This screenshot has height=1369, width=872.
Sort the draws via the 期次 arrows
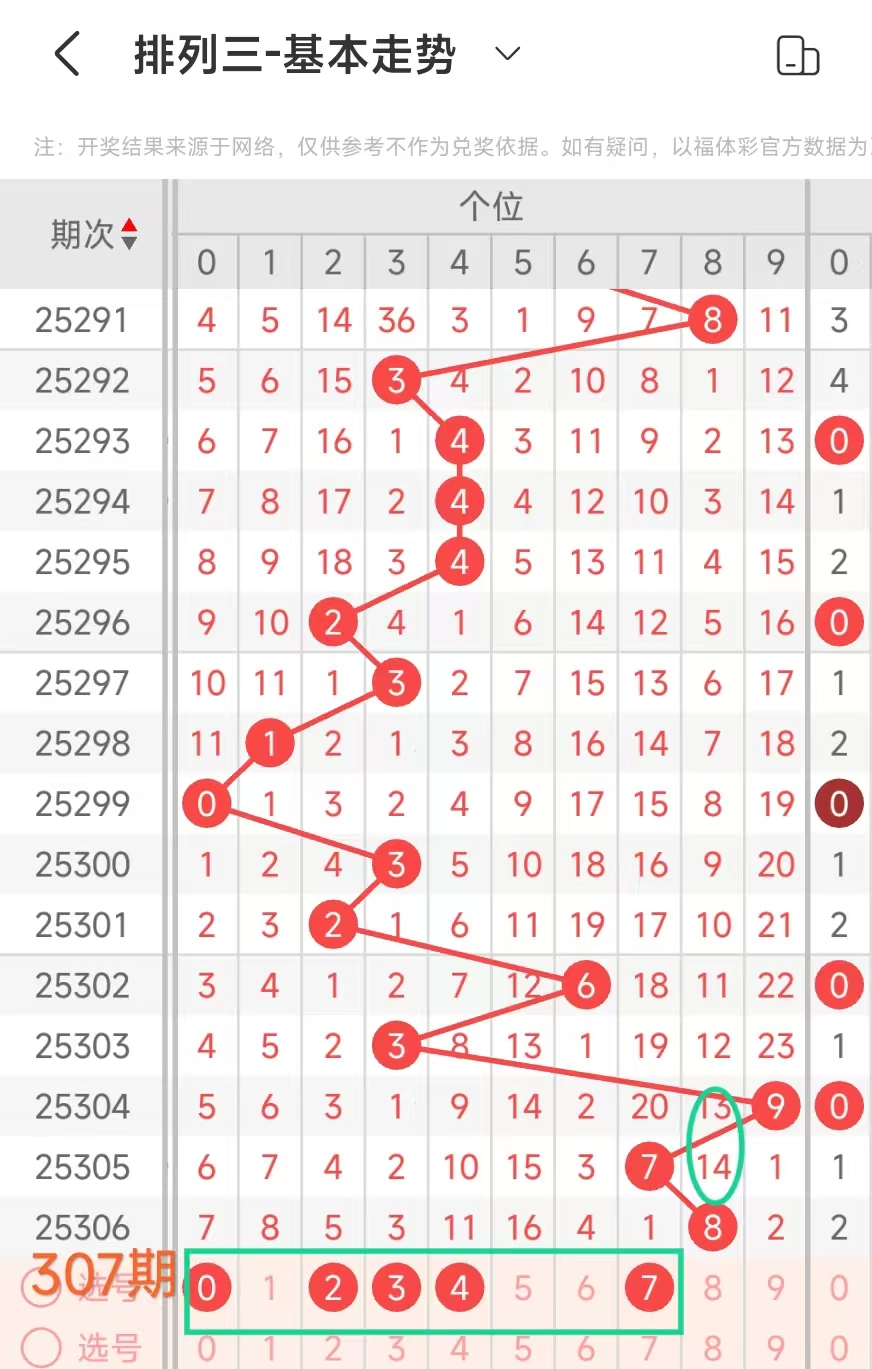129,235
